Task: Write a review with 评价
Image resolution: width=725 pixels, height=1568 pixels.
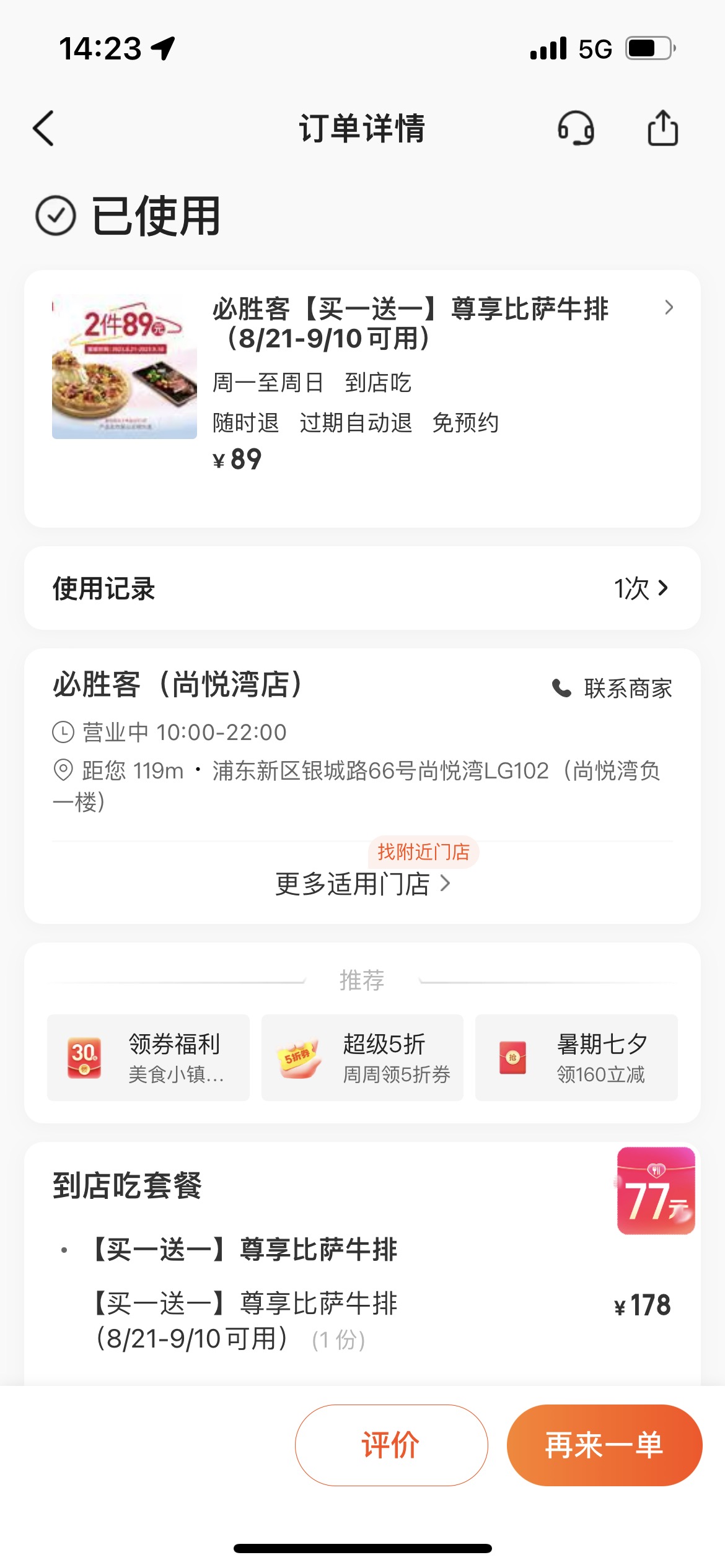Action: point(392,1445)
